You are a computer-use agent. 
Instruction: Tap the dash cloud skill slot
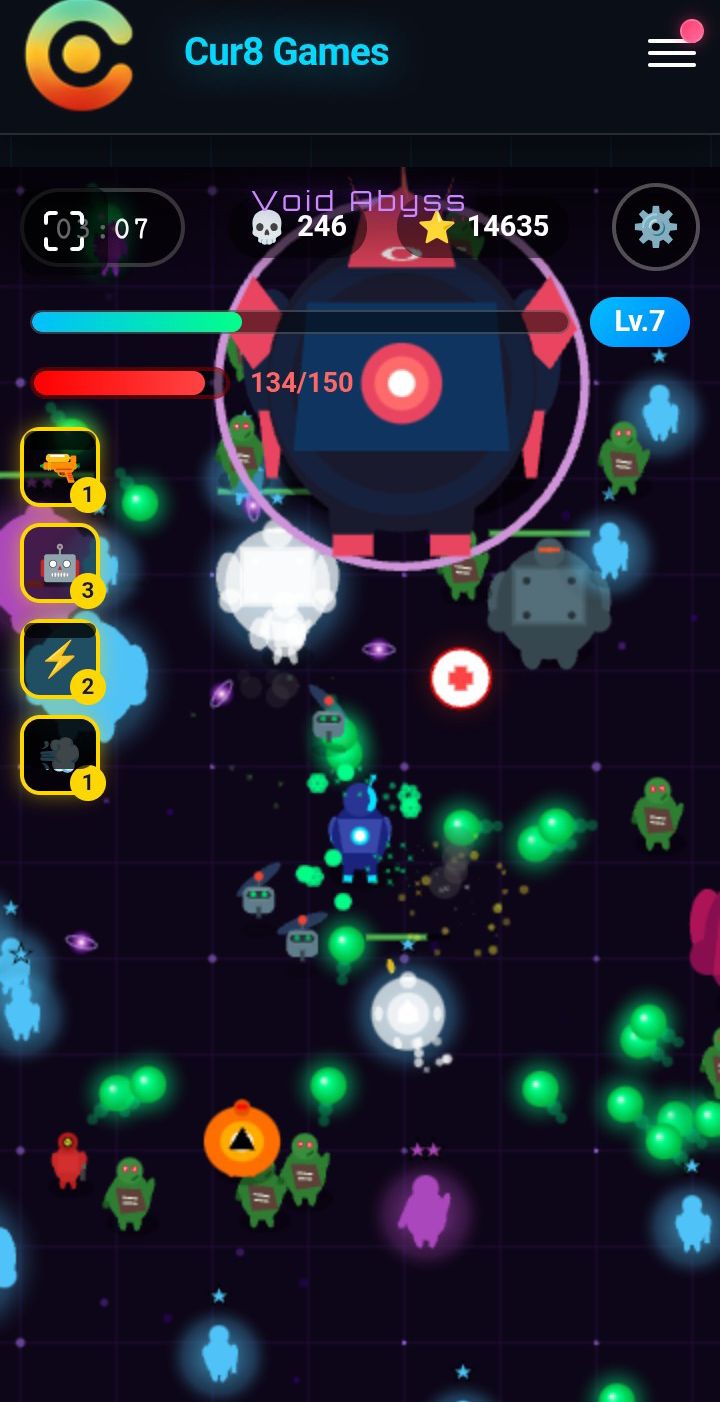[60, 755]
